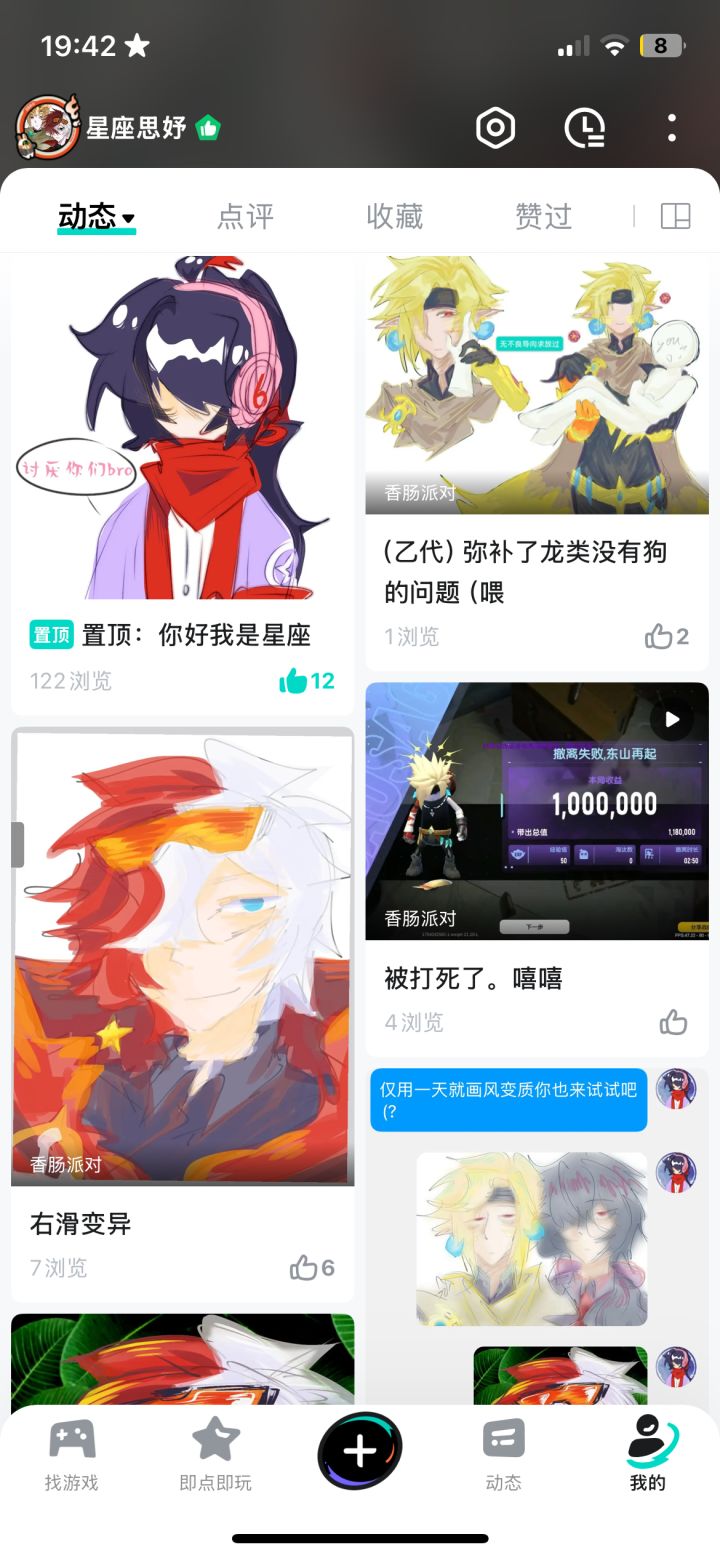Switch to the 点评 tab
Screen dimensions: 720x1558
click(244, 216)
